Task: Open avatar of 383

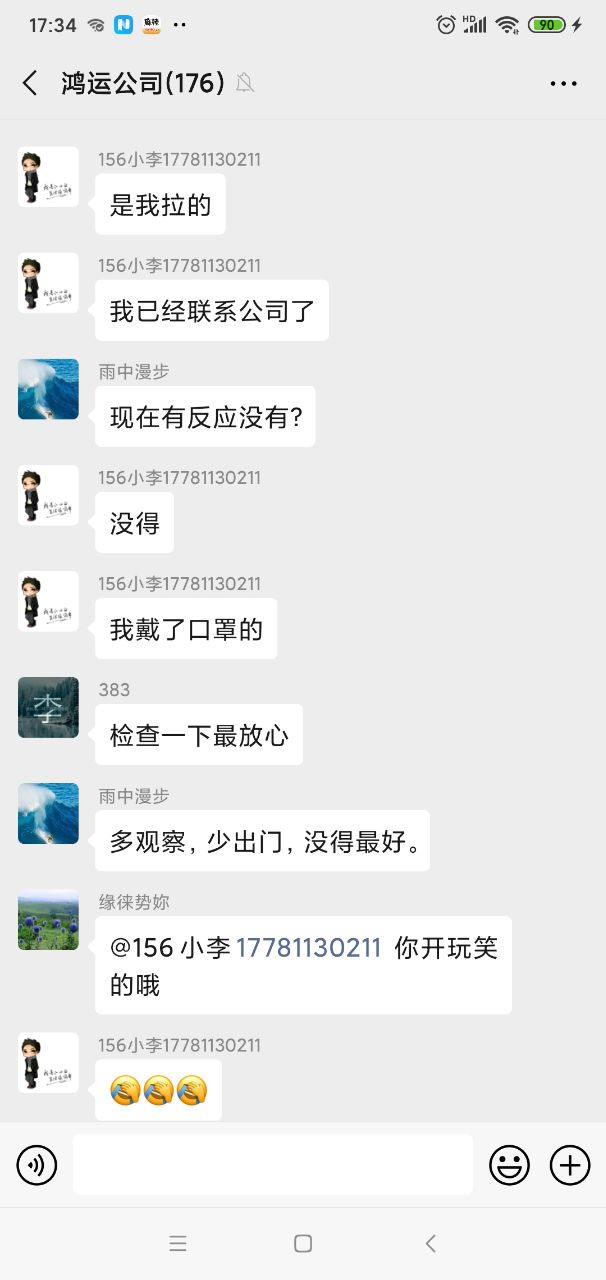Action: (x=48, y=707)
